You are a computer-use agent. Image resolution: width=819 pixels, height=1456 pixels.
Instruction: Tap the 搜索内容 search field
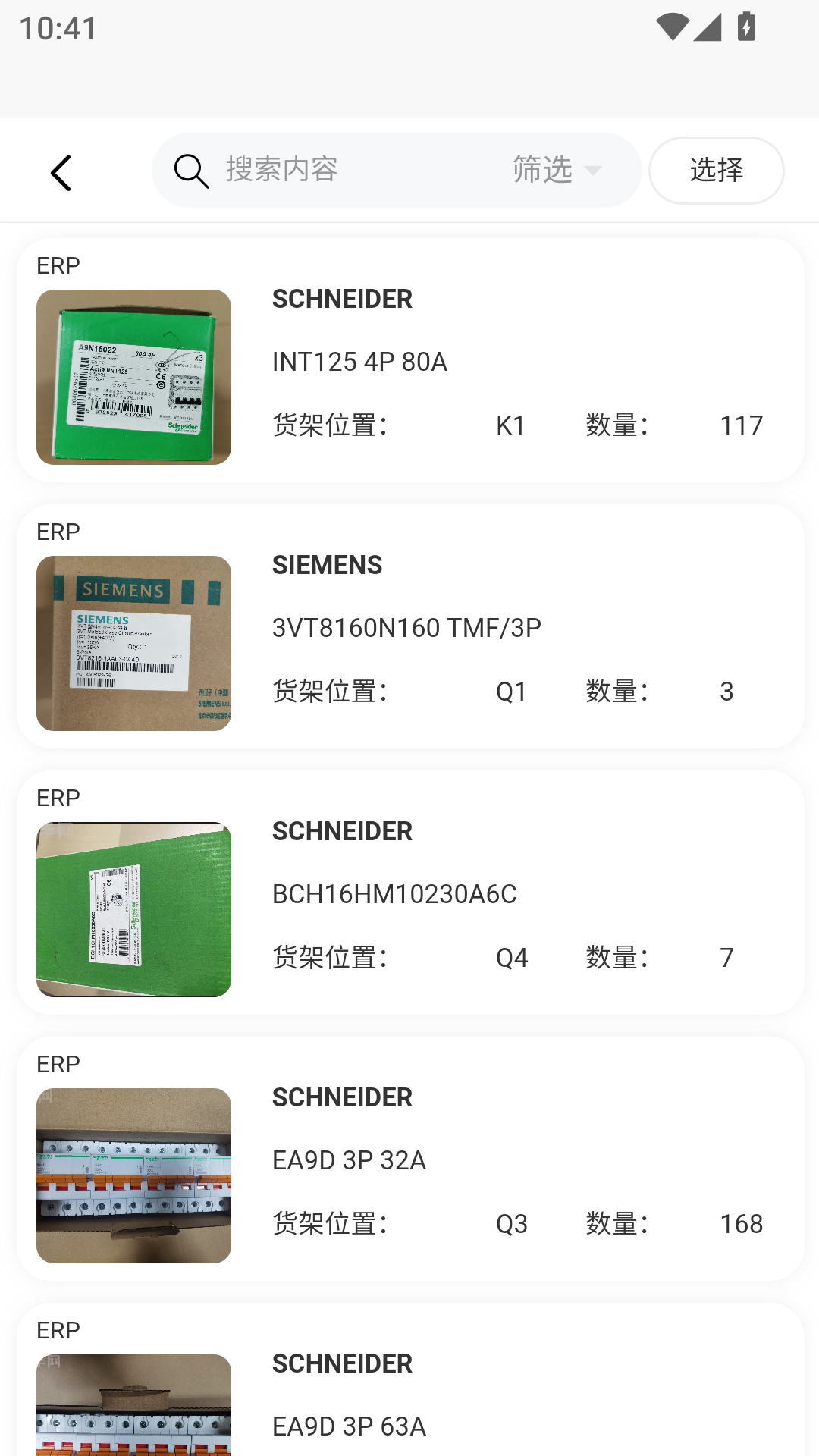click(x=334, y=170)
